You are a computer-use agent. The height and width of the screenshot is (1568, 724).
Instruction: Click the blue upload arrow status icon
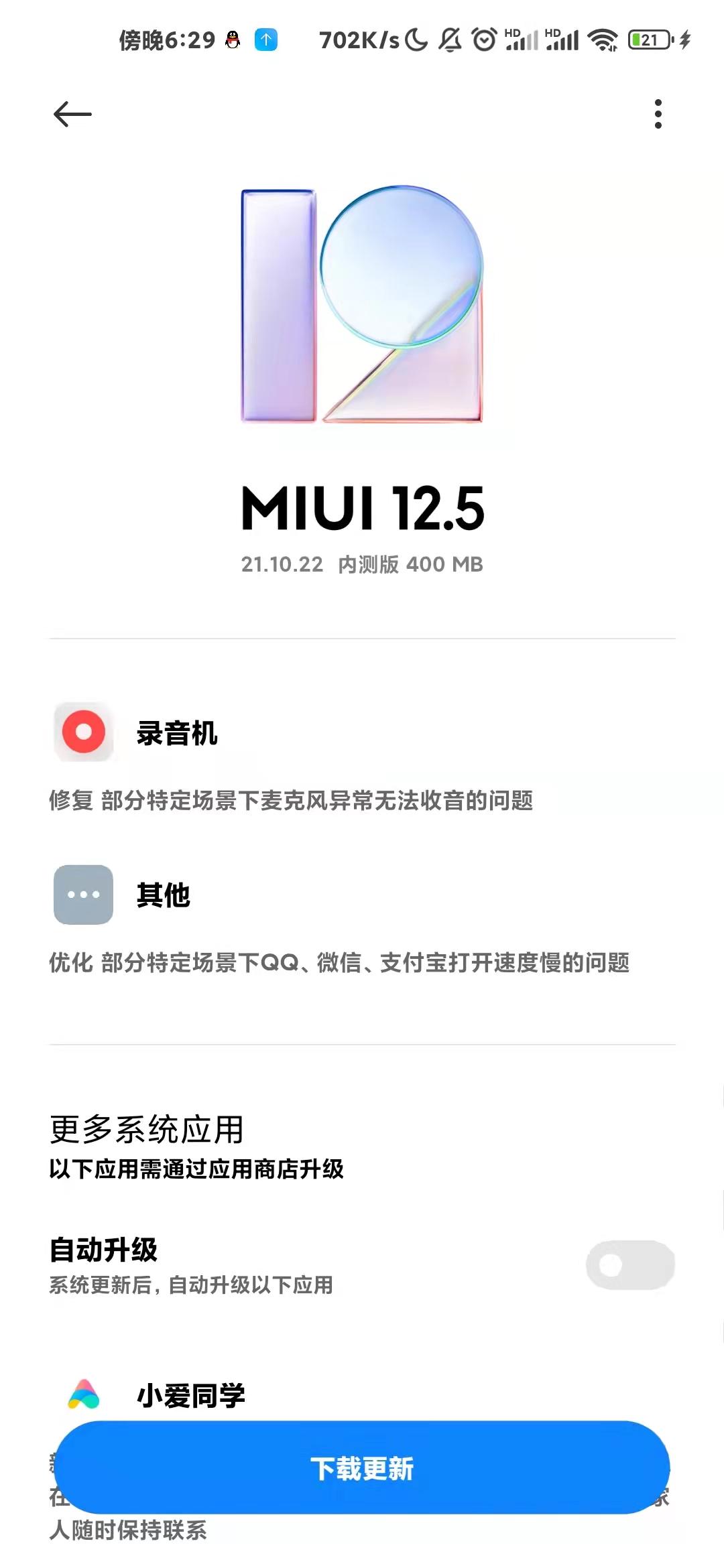pos(267,40)
